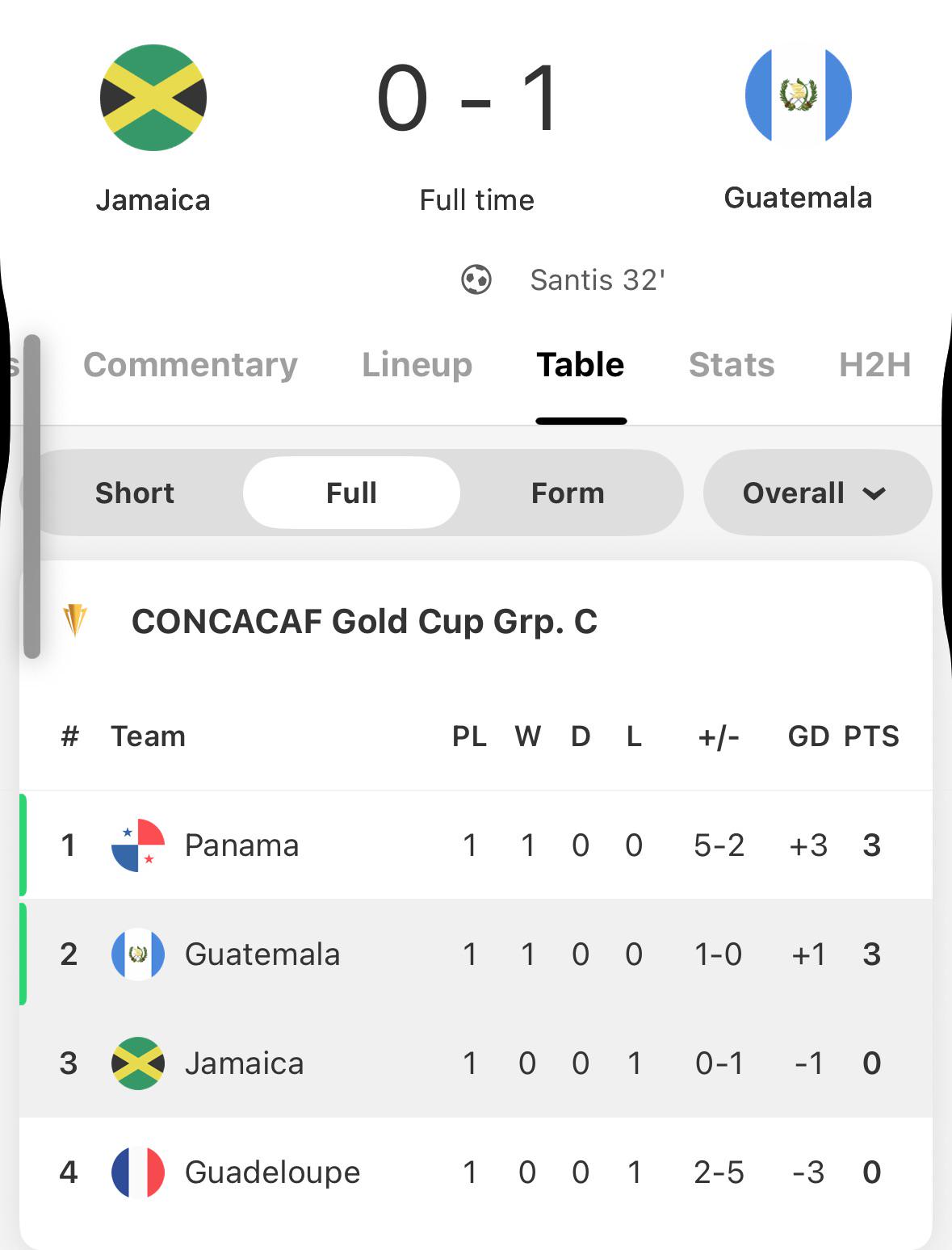Viewport: 952px width, 1250px height.
Task: Select the soccer ball goal icon
Action: [x=477, y=279]
